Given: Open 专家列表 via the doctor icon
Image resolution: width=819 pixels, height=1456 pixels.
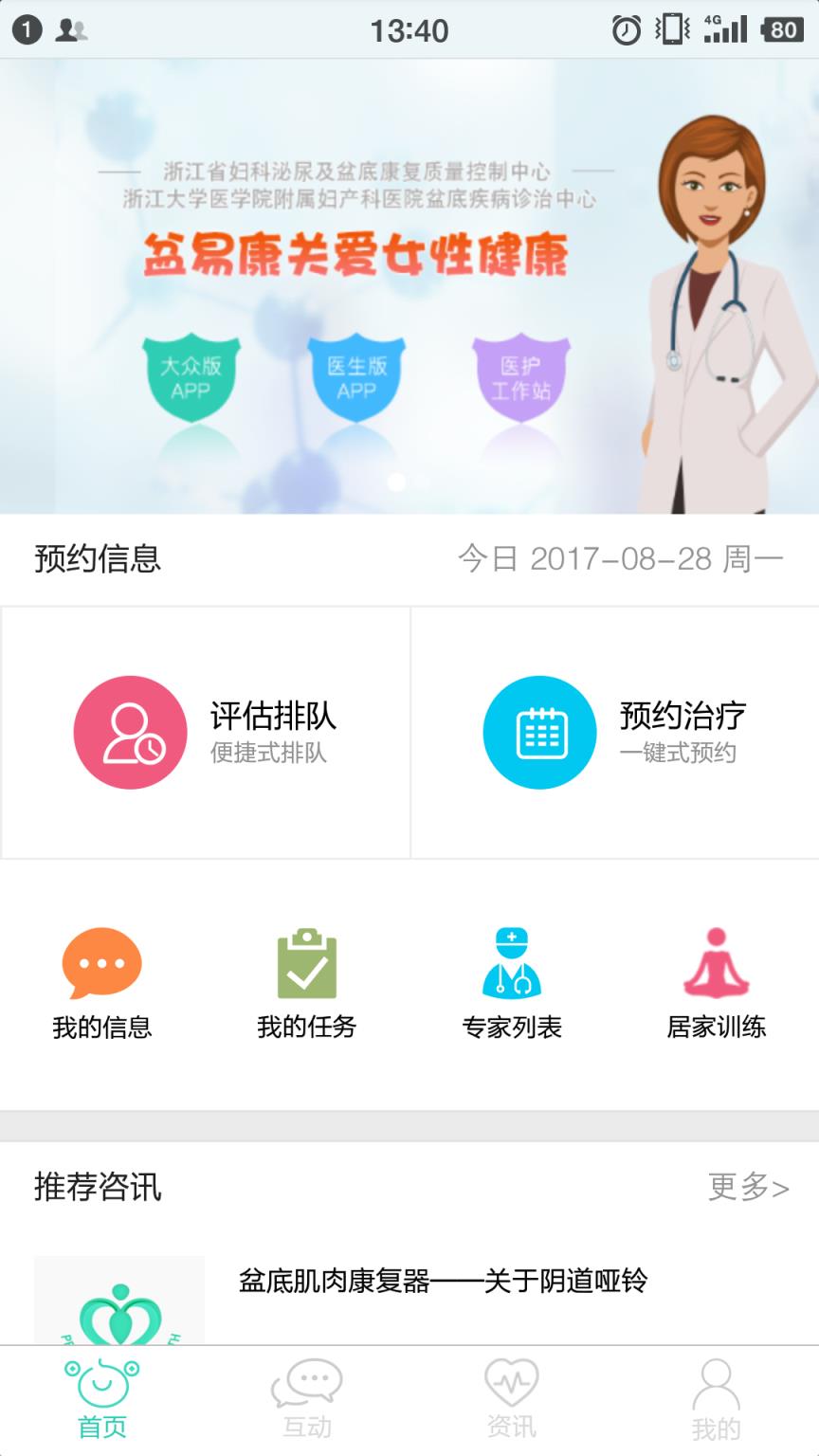Looking at the screenshot, I should (x=511, y=962).
